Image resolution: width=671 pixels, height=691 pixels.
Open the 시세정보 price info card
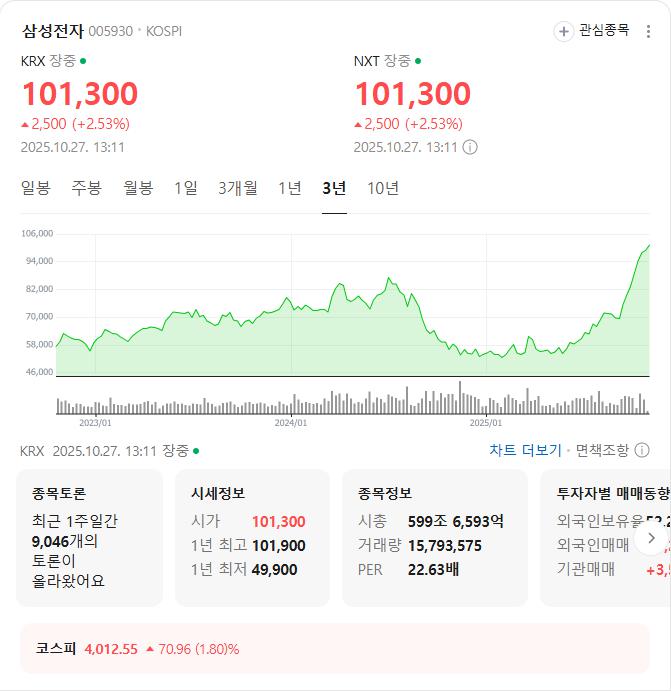pyautogui.click(x=251, y=537)
